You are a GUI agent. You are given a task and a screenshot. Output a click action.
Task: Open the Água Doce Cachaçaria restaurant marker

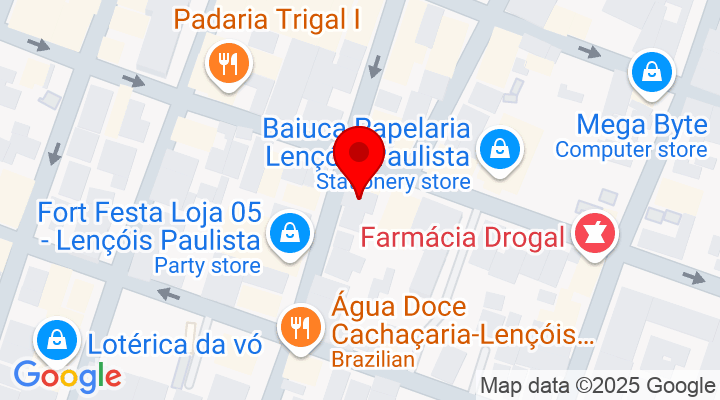coord(298,325)
